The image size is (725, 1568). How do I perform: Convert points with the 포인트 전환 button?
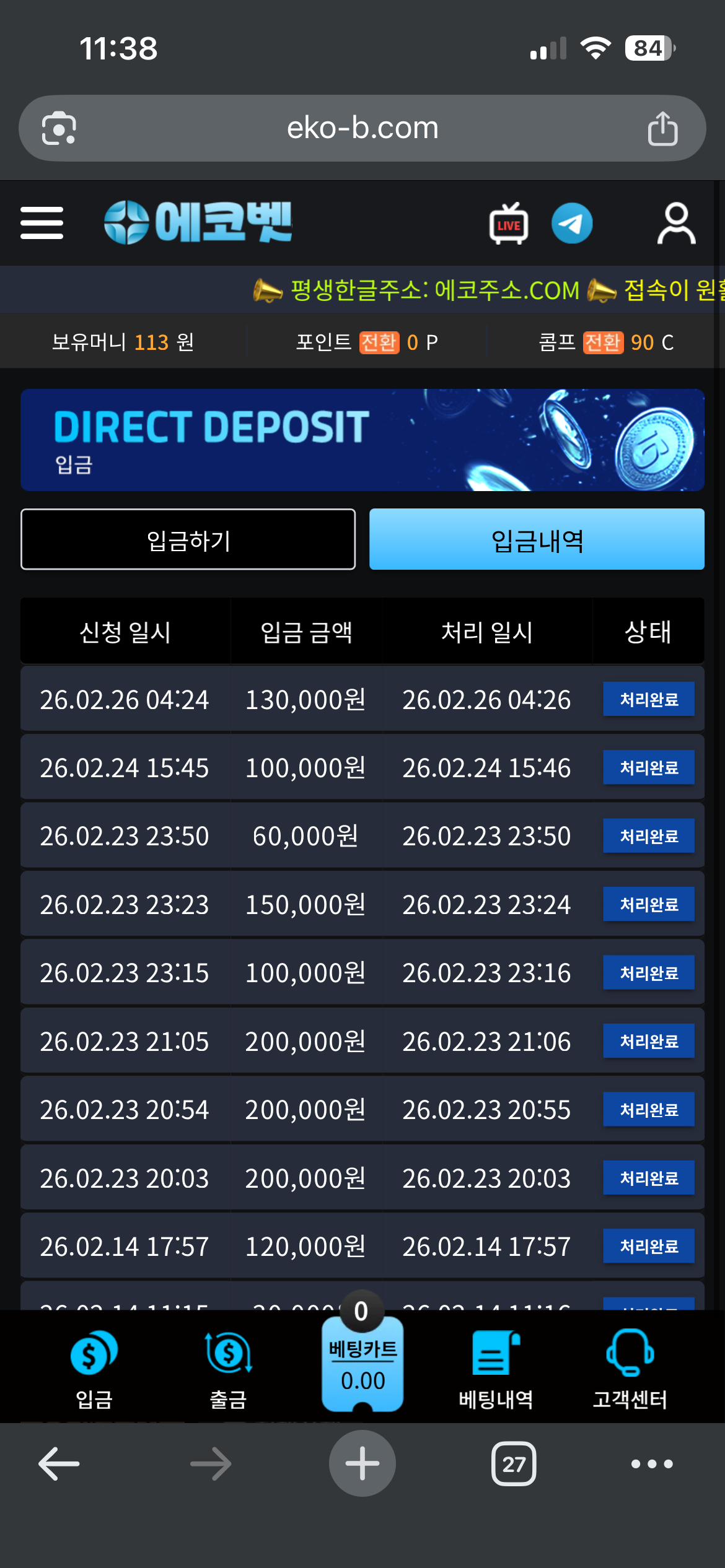pos(379,342)
